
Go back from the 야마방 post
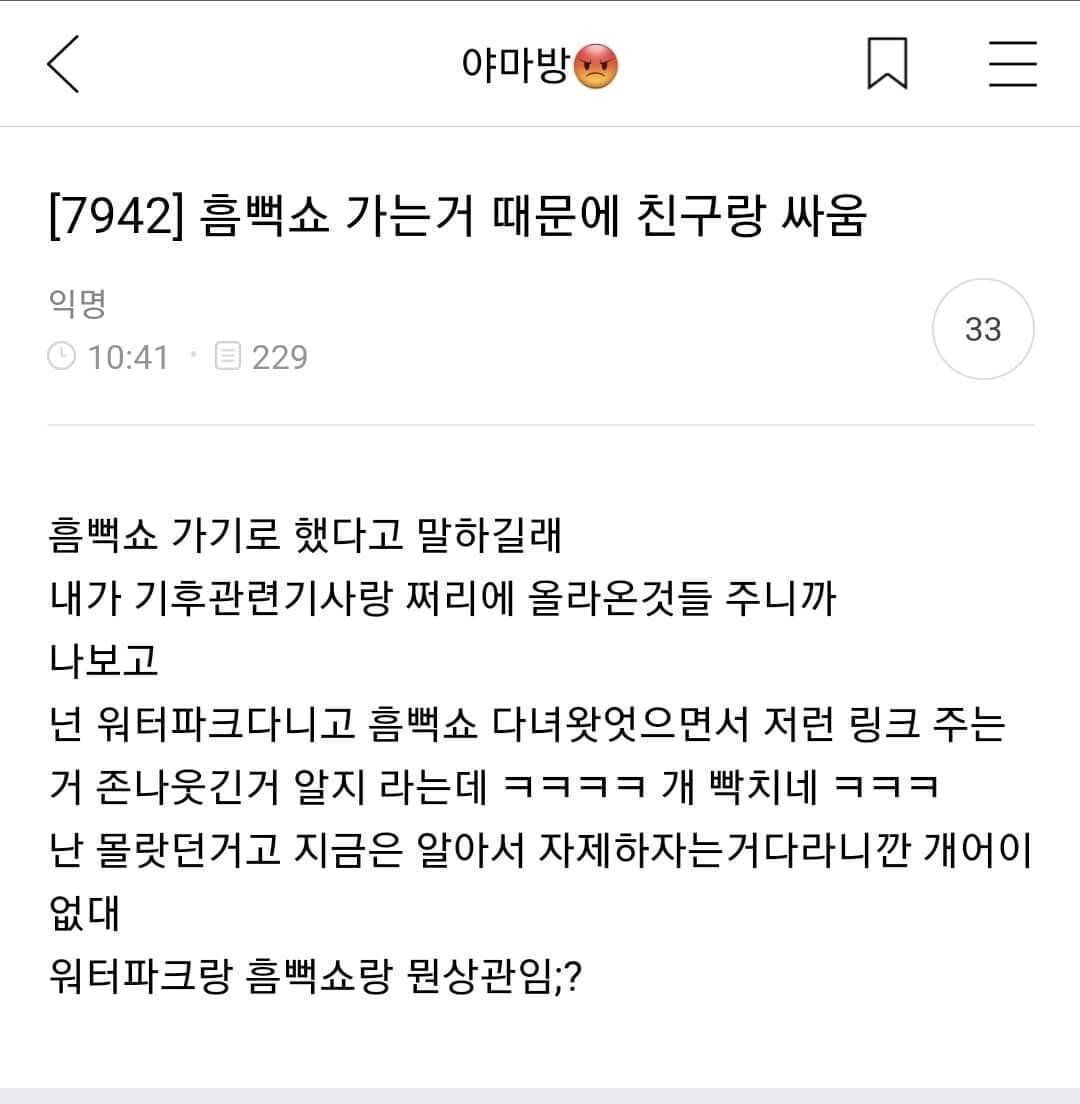point(63,63)
